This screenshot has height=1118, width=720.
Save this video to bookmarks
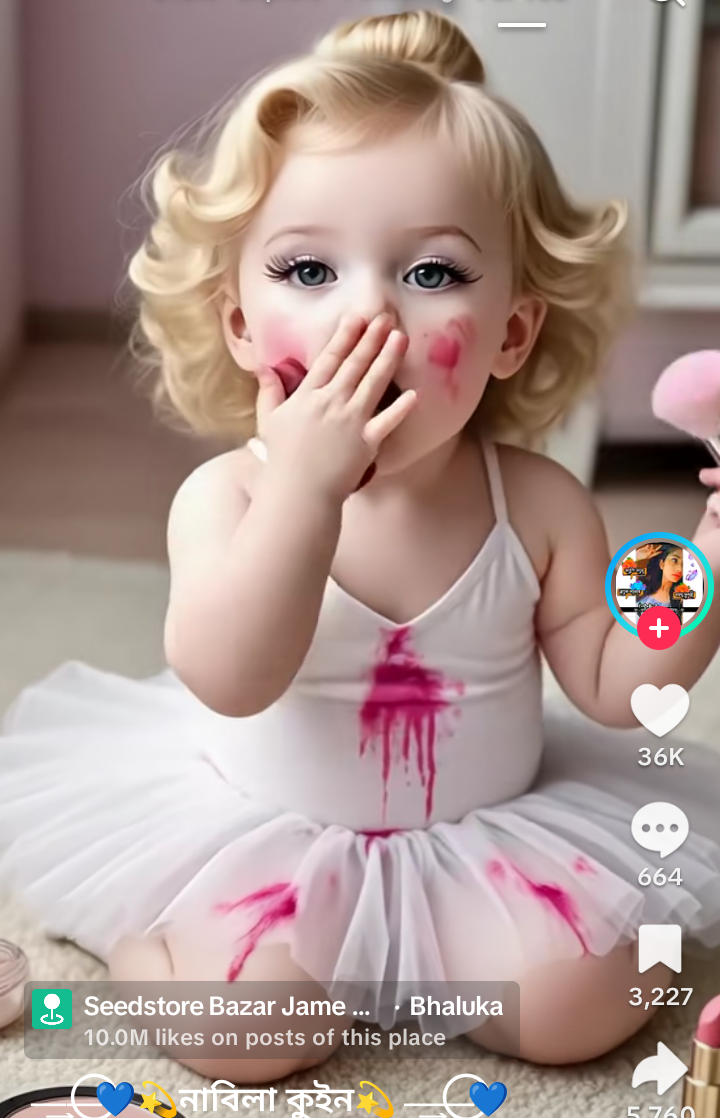[660, 950]
